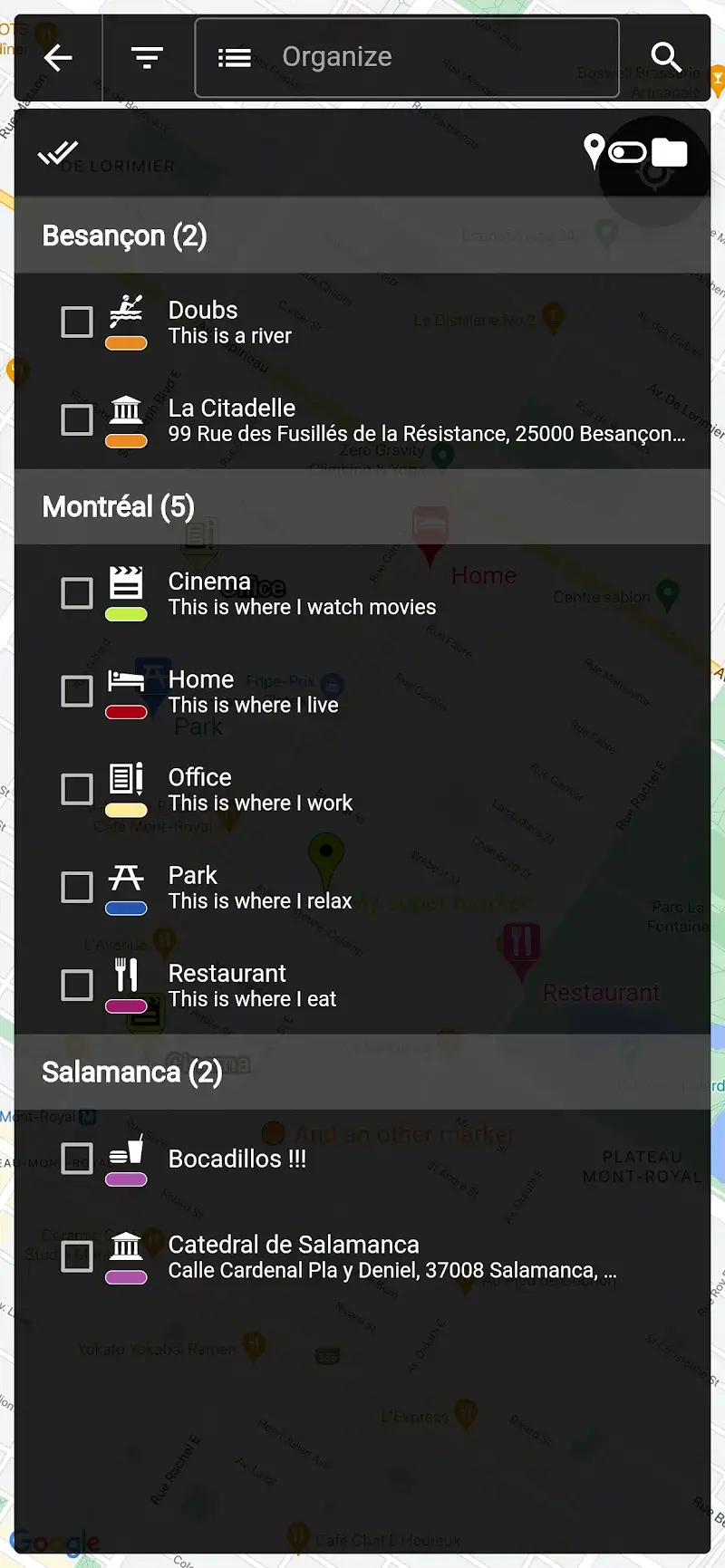This screenshot has width=725, height=1568.
Task: Tap the search magnifier icon
Action: (x=666, y=57)
